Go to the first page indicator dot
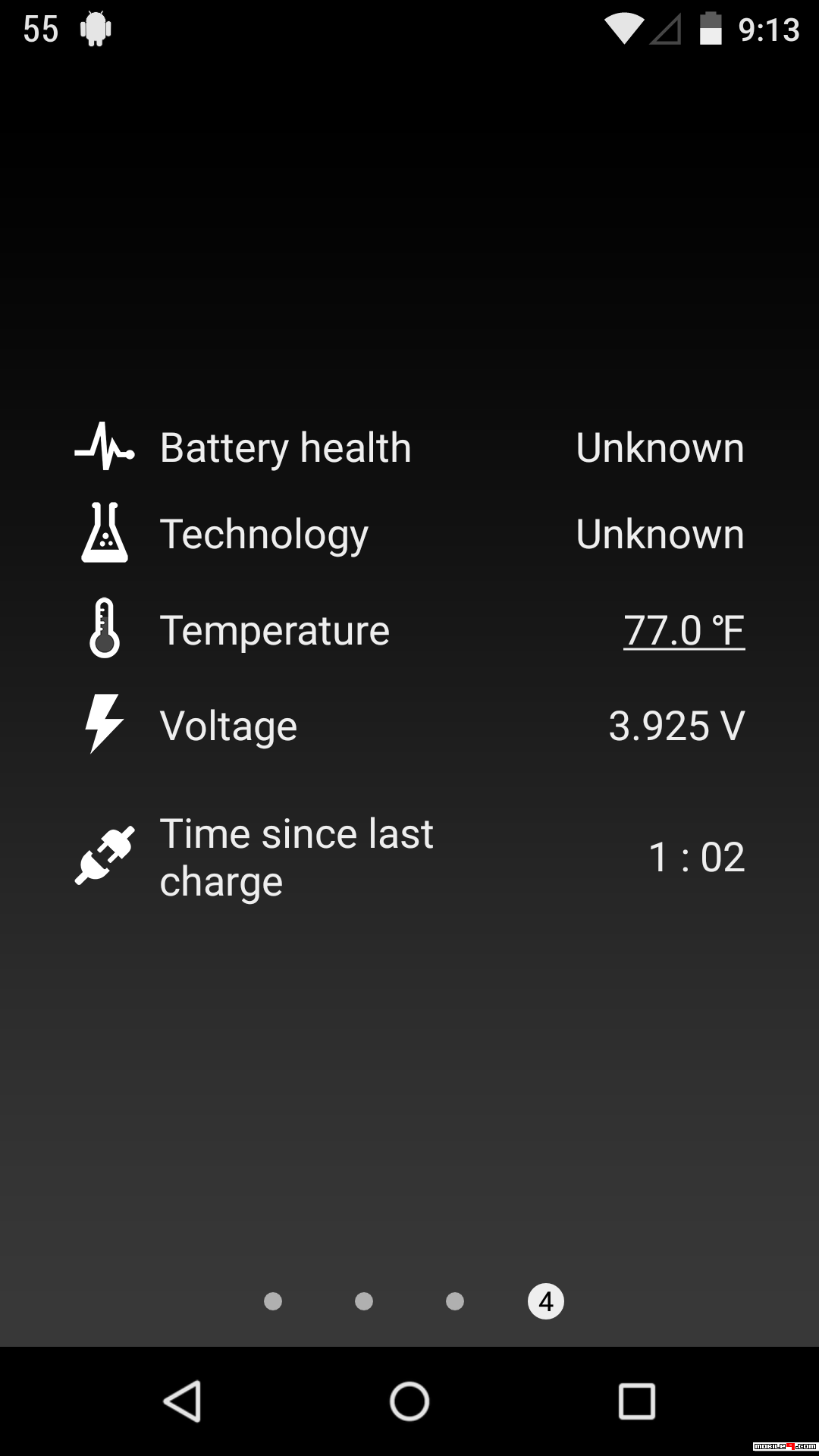Image resolution: width=819 pixels, height=1456 pixels. 273,1301
